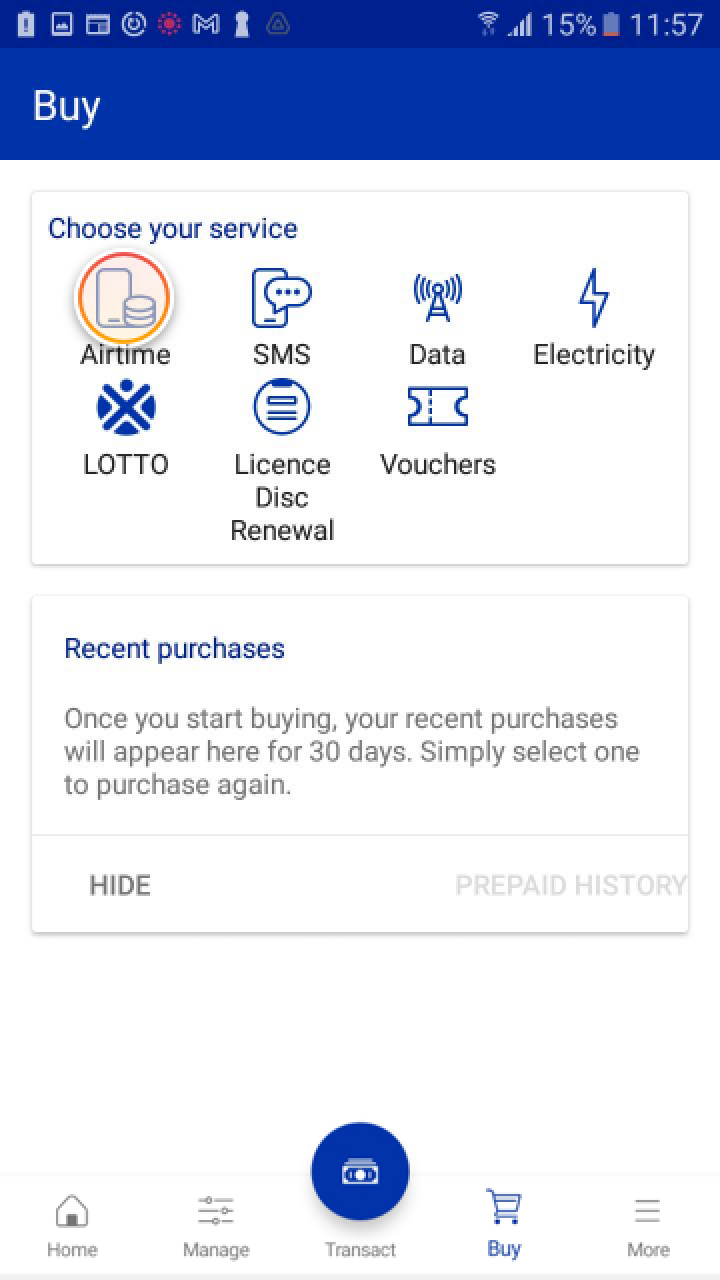The image size is (720, 1280).
Task: Open the Buy cart tab
Action: click(x=504, y=1222)
